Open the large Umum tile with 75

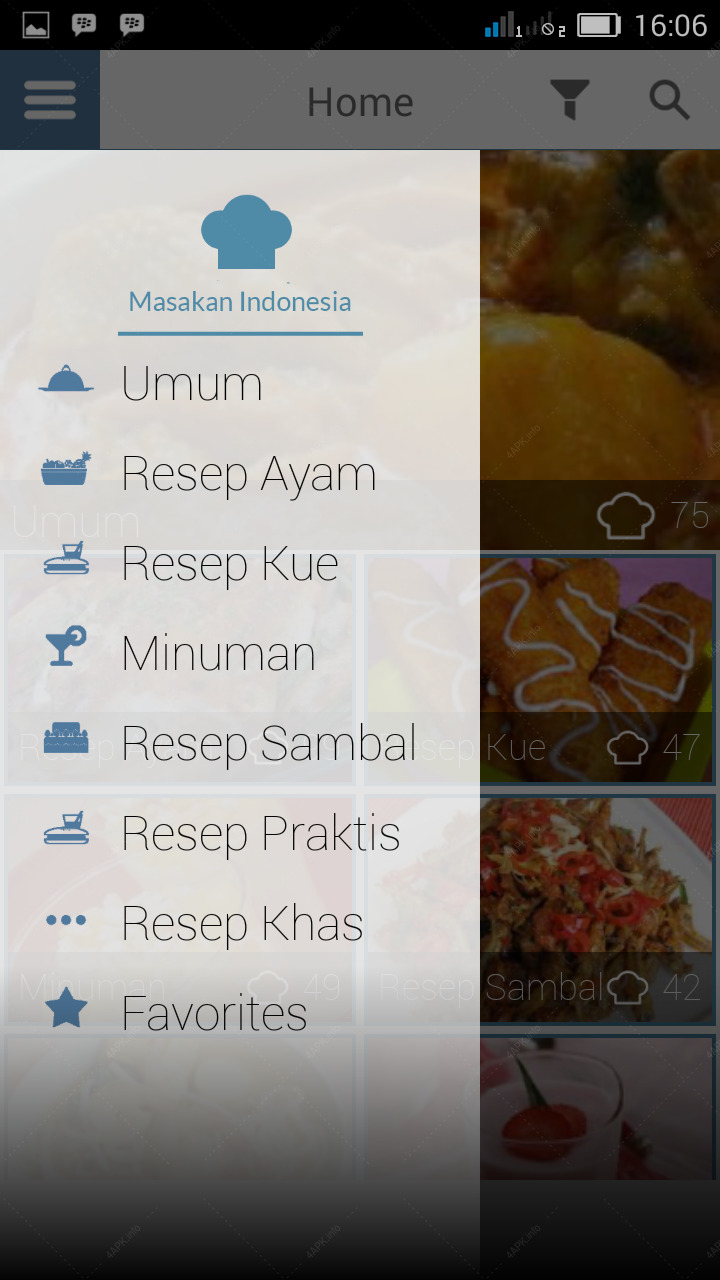[600, 349]
